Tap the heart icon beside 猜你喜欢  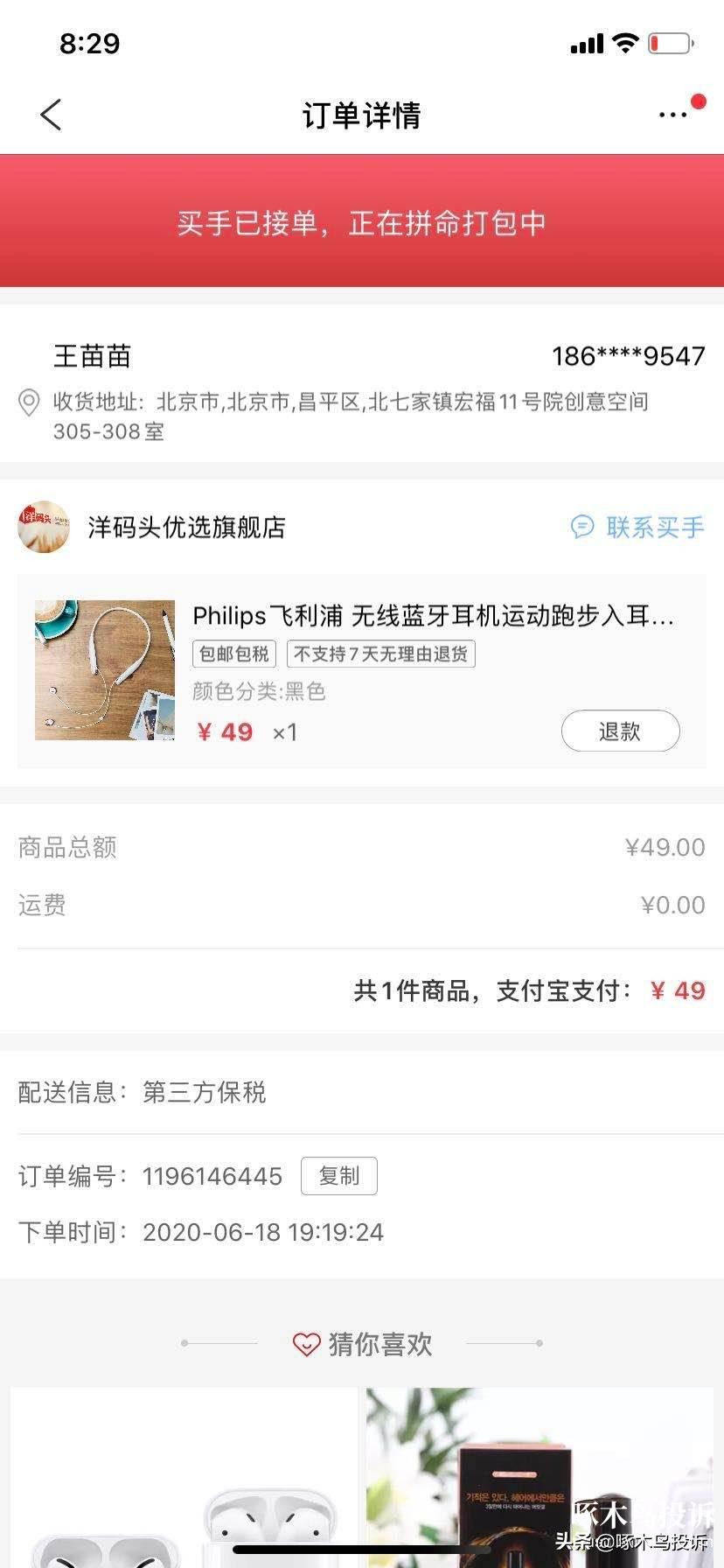tap(305, 1344)
